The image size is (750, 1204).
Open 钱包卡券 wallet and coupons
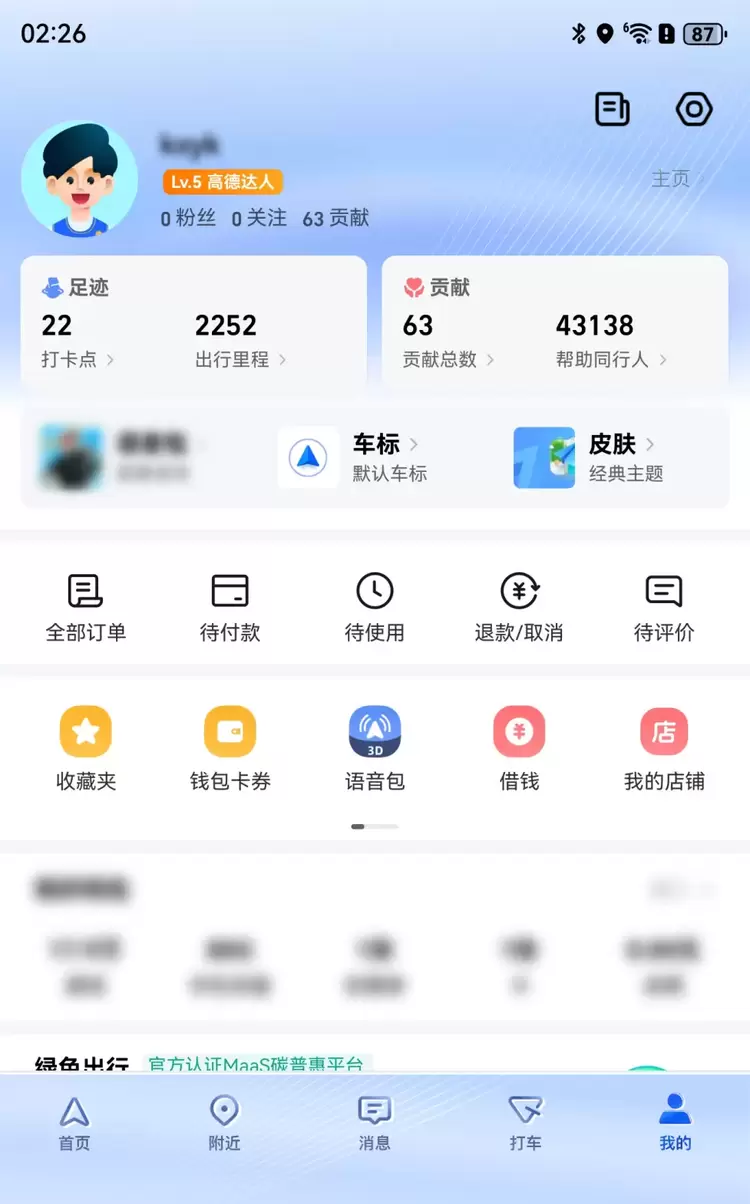(230, 748)
